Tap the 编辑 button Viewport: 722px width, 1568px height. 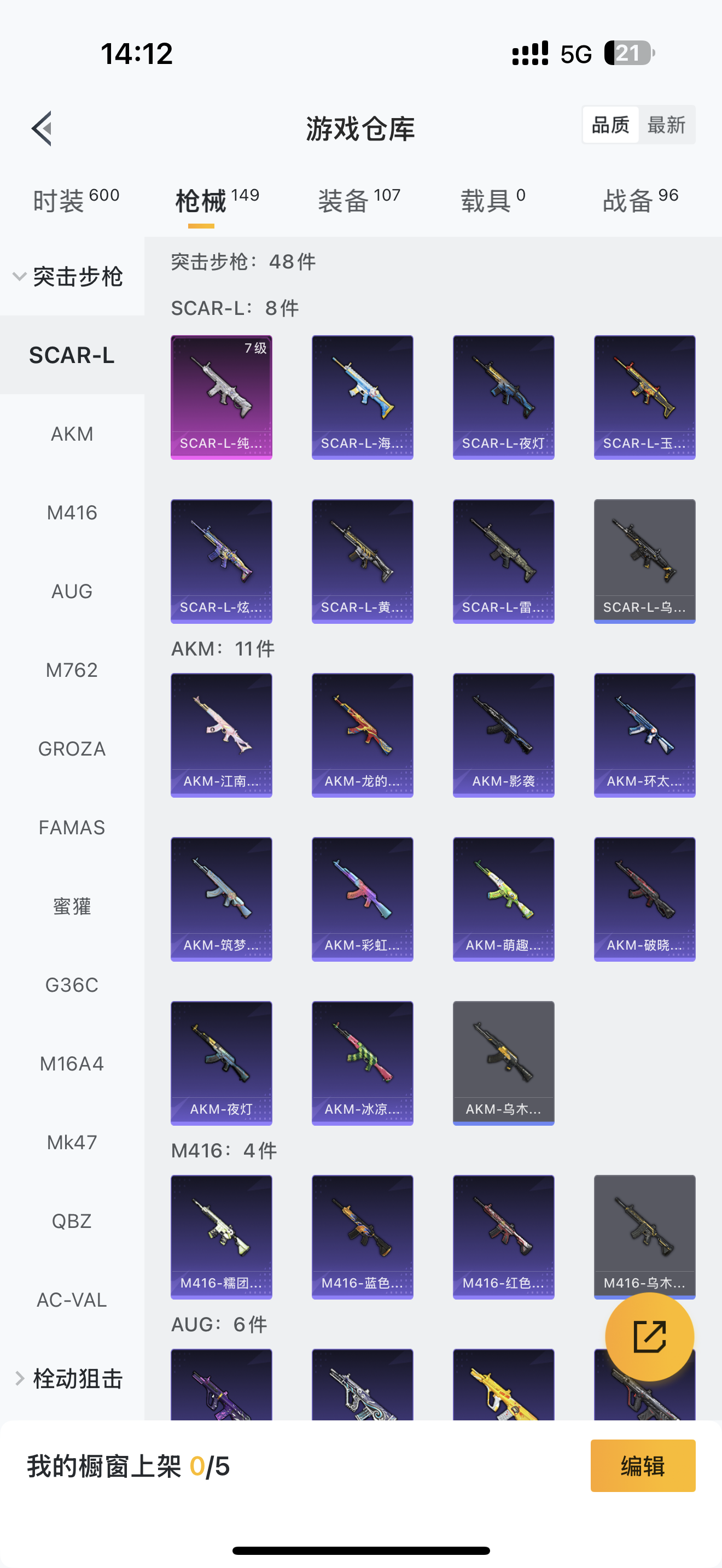click(x=642, y=1466)
